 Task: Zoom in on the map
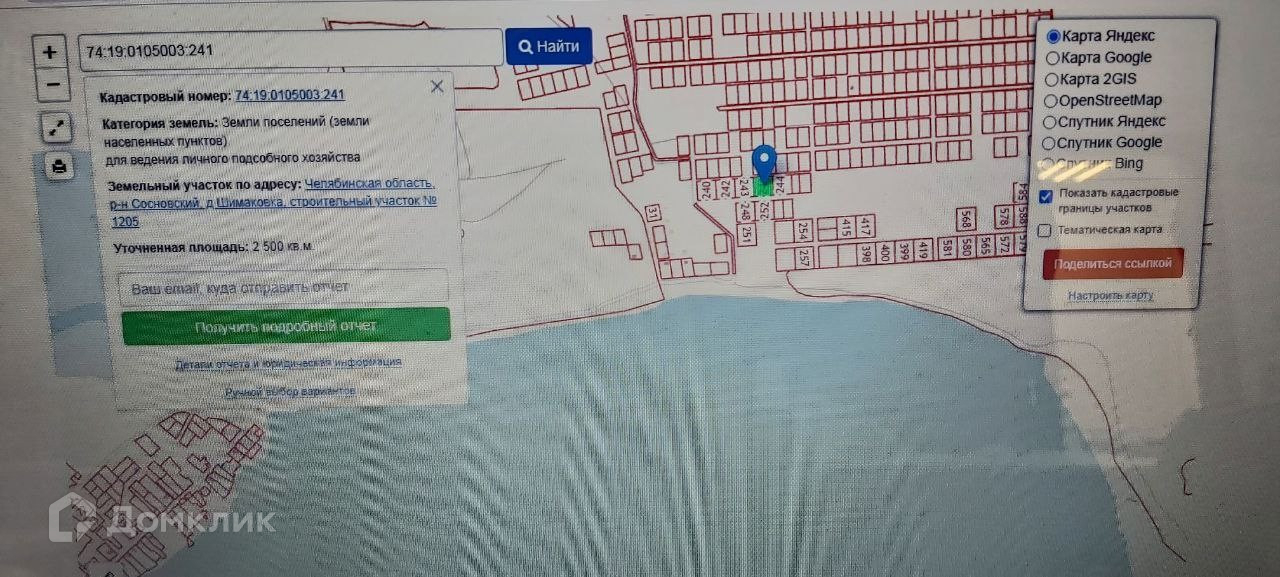[x=50, y=52]
